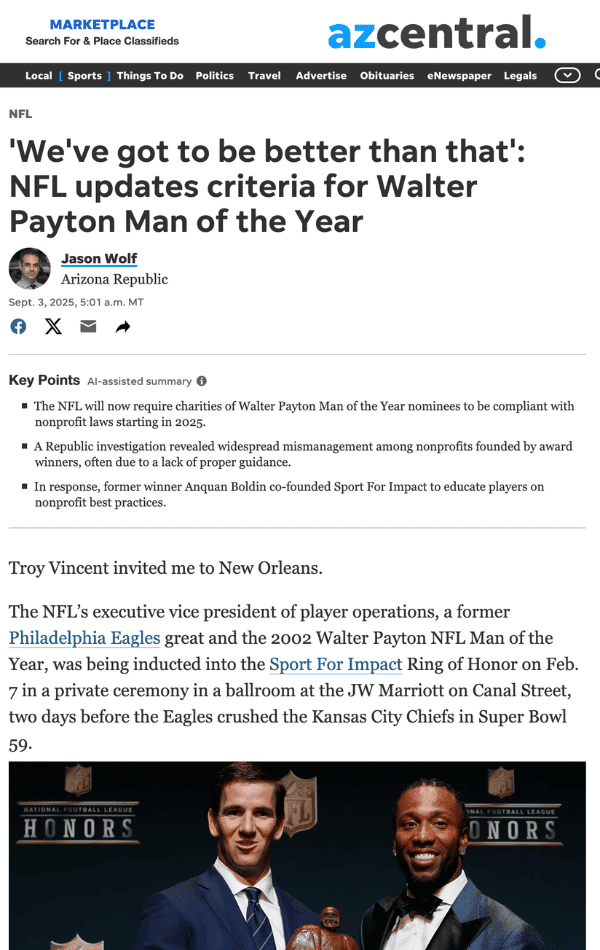Show AI-assisted summary info icon
This screenshot has width=600, height=950.
[202, 381]
